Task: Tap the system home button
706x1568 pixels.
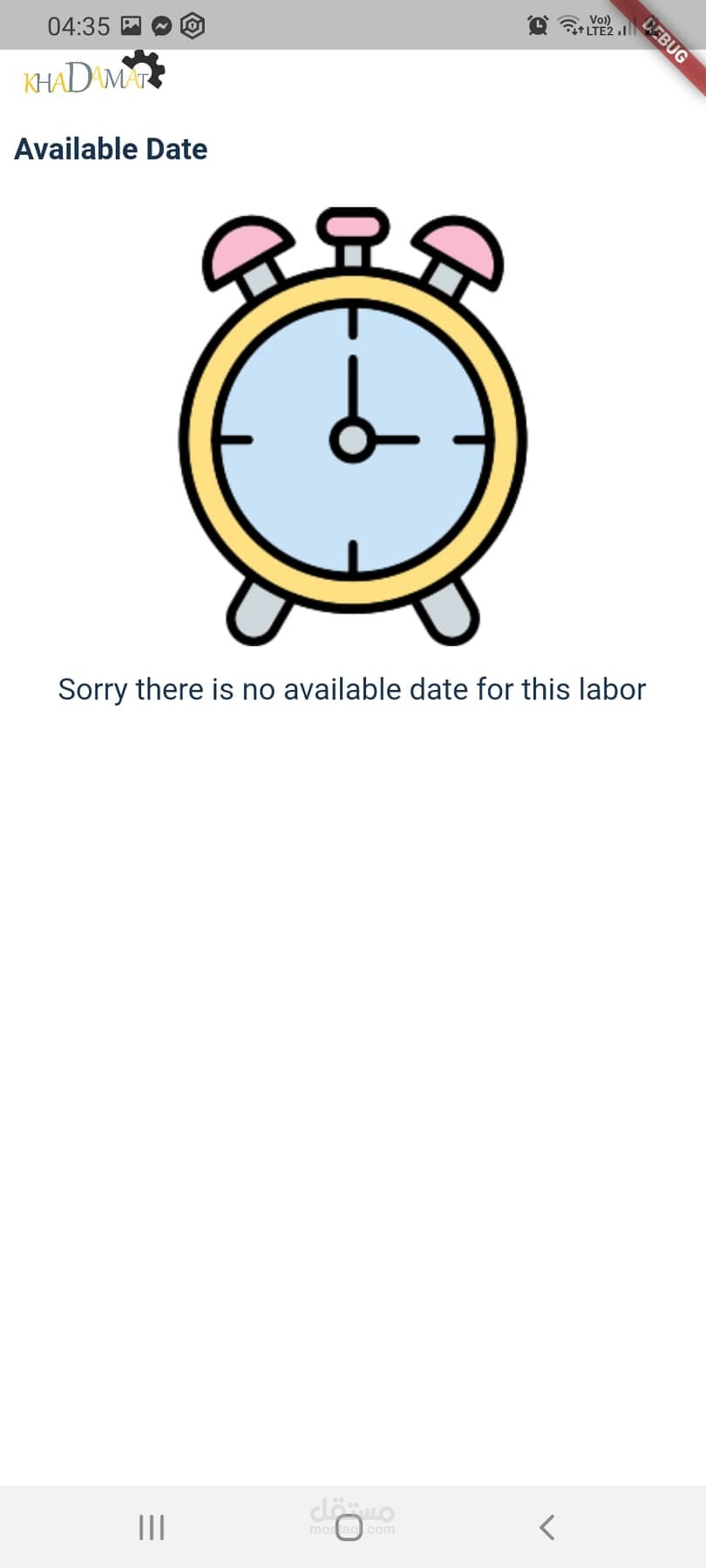Action: [x=349, y=1526]
